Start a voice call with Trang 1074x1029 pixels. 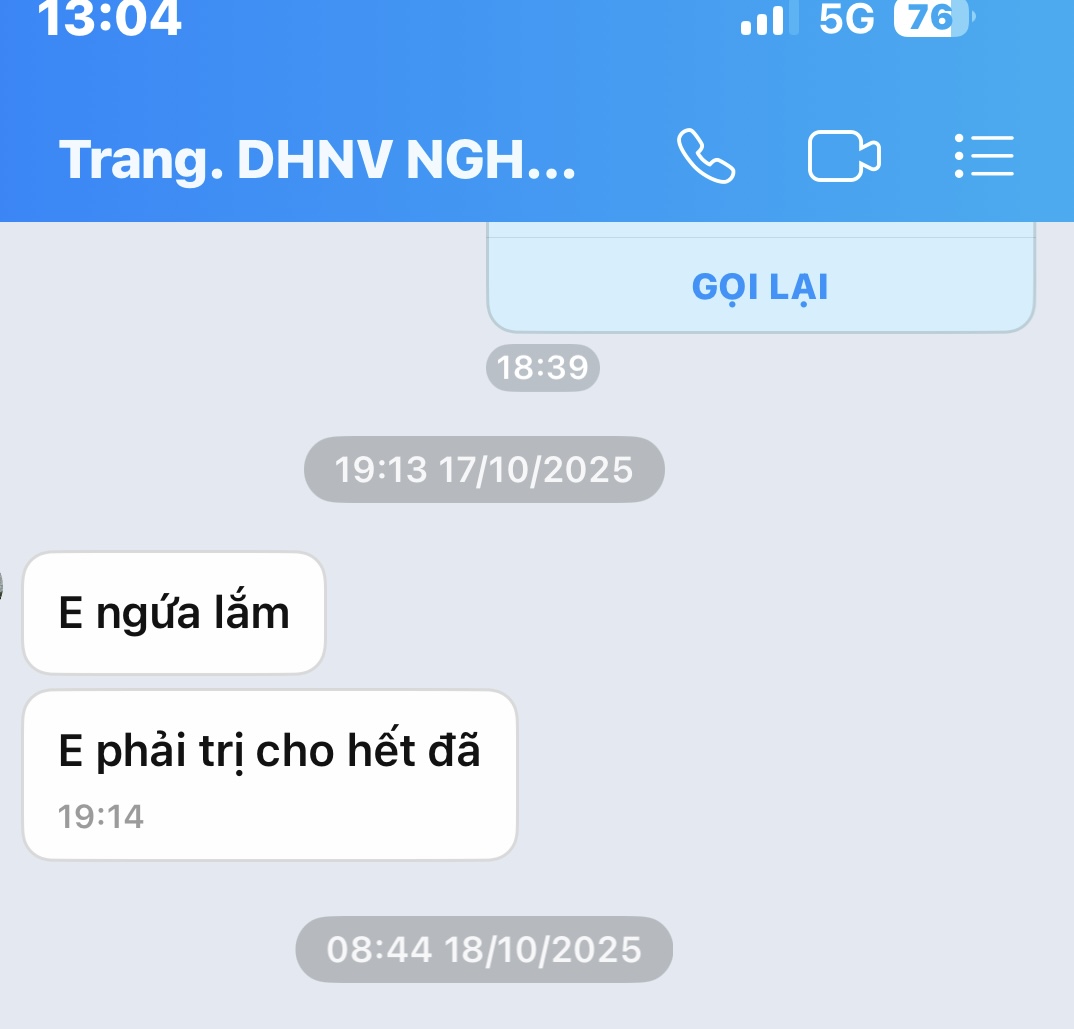706,157
